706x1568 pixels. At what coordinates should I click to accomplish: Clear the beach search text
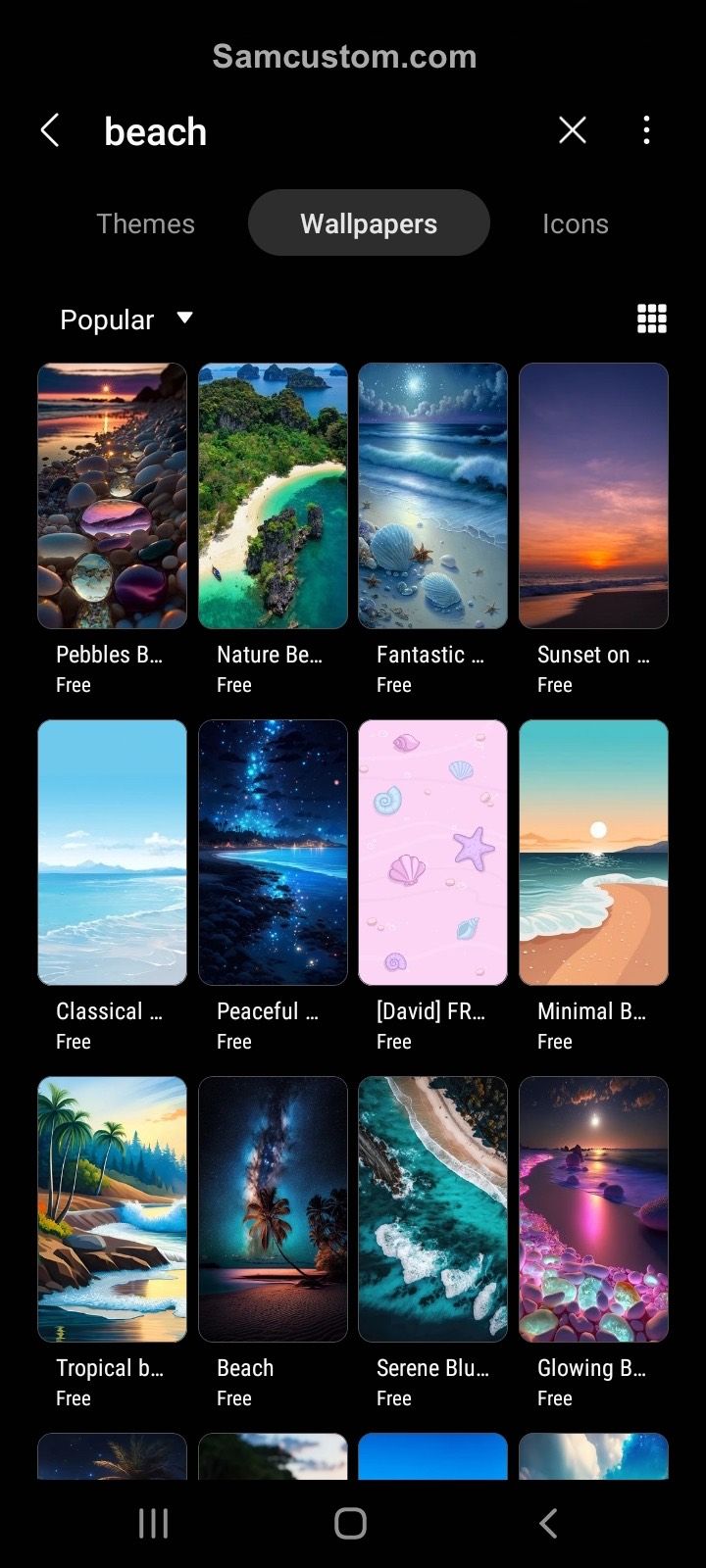[x=573, y=130]
